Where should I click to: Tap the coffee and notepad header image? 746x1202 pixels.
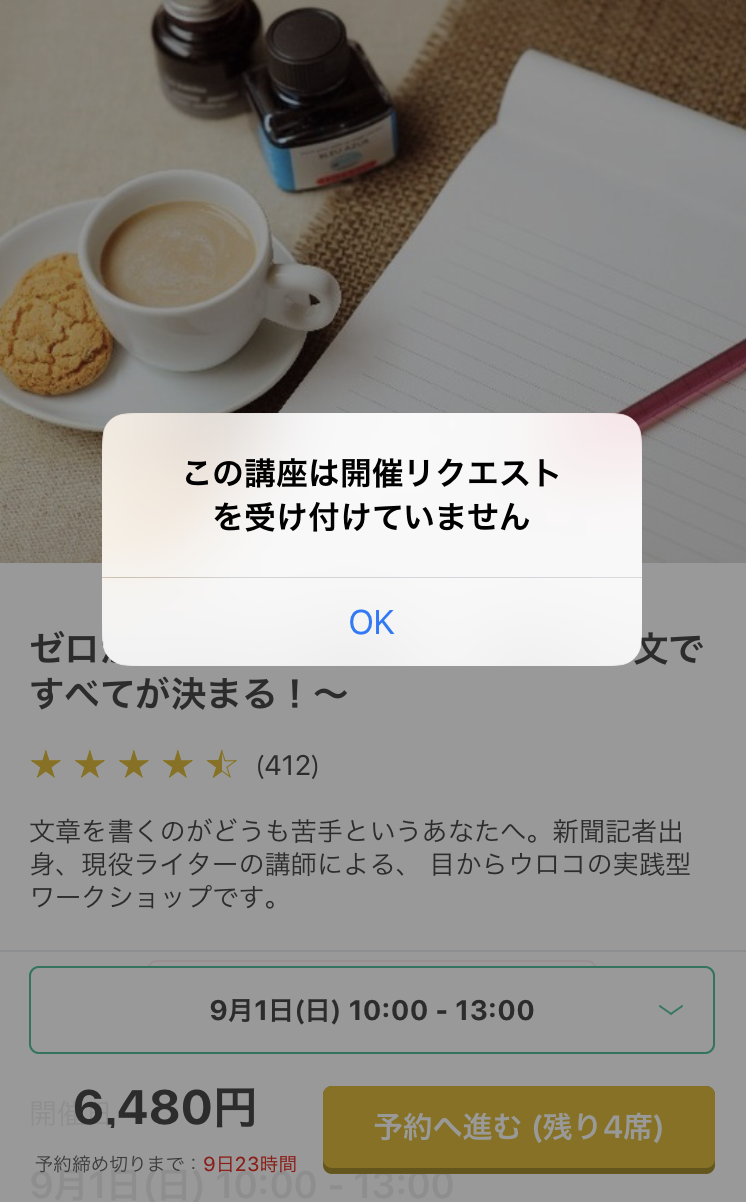(x=371, y=200)
